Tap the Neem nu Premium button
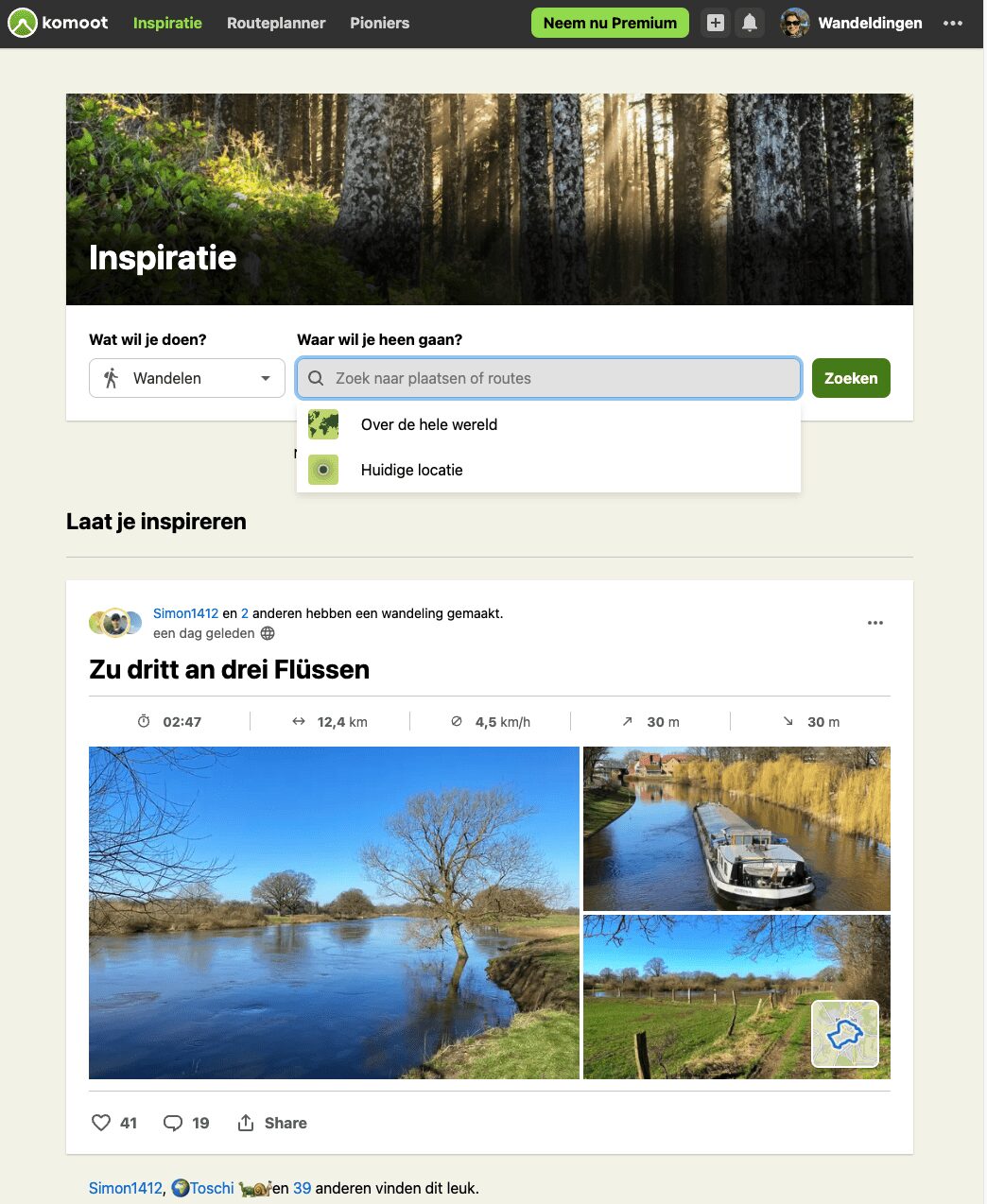This screenshot has width=987, height=1204. 610,23
